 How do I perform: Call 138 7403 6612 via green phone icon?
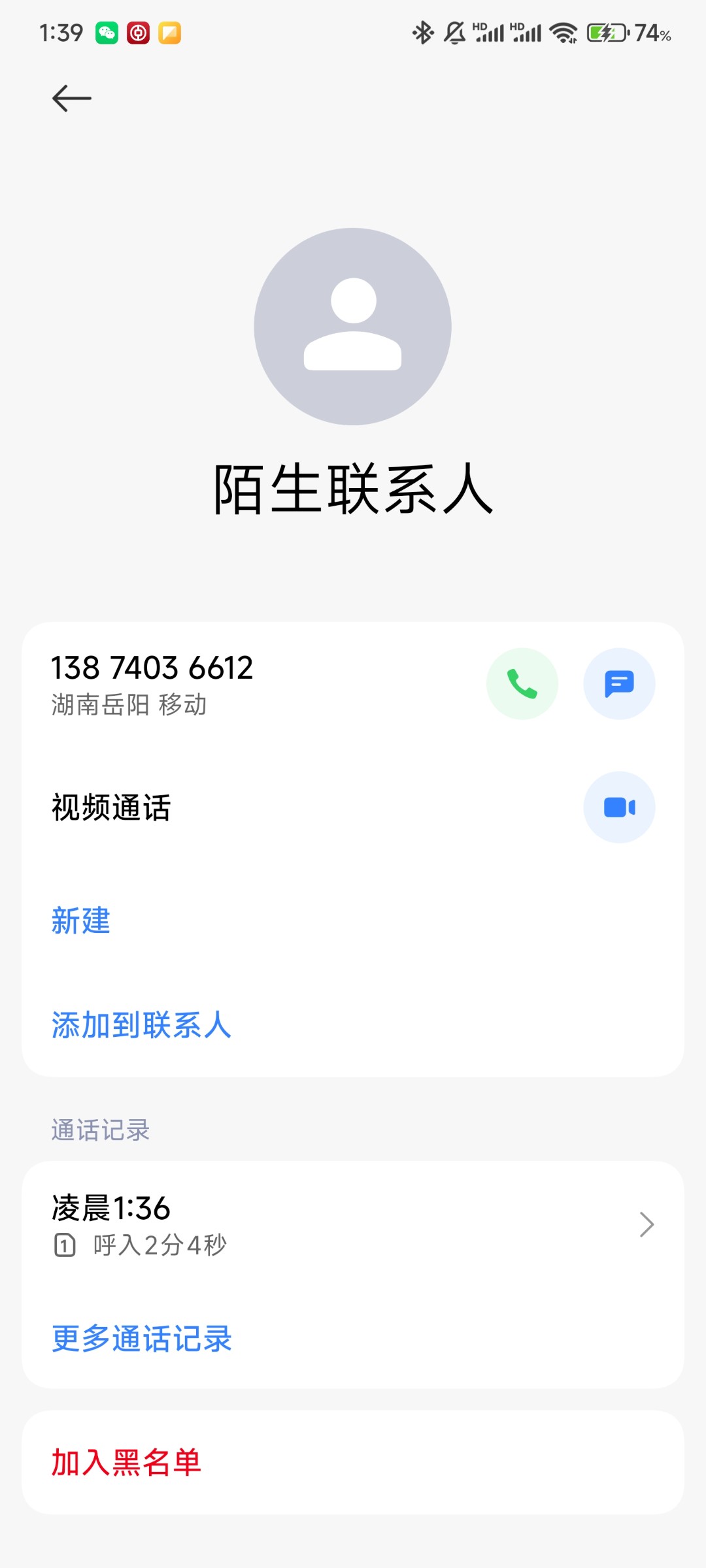[522, 684]
